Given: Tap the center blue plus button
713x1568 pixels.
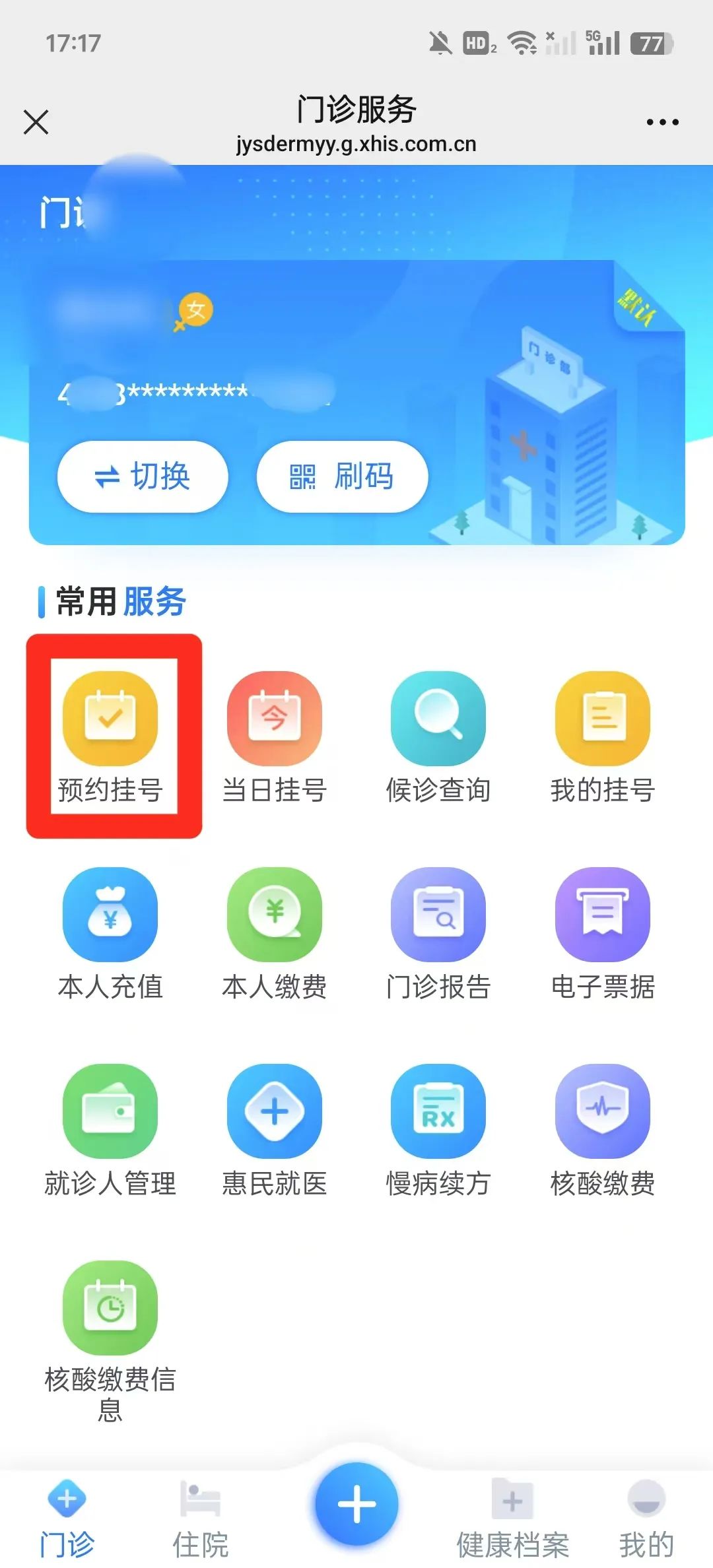Looking at the screenshot, I should point(356,1504).
